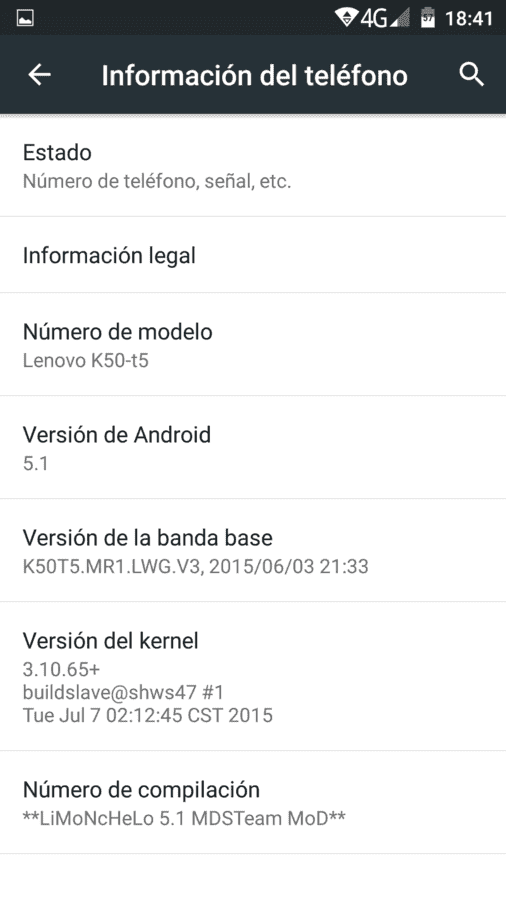
Task: Tap the Número de compilación row
Action: pyautogui.click(x=253, y=803)
